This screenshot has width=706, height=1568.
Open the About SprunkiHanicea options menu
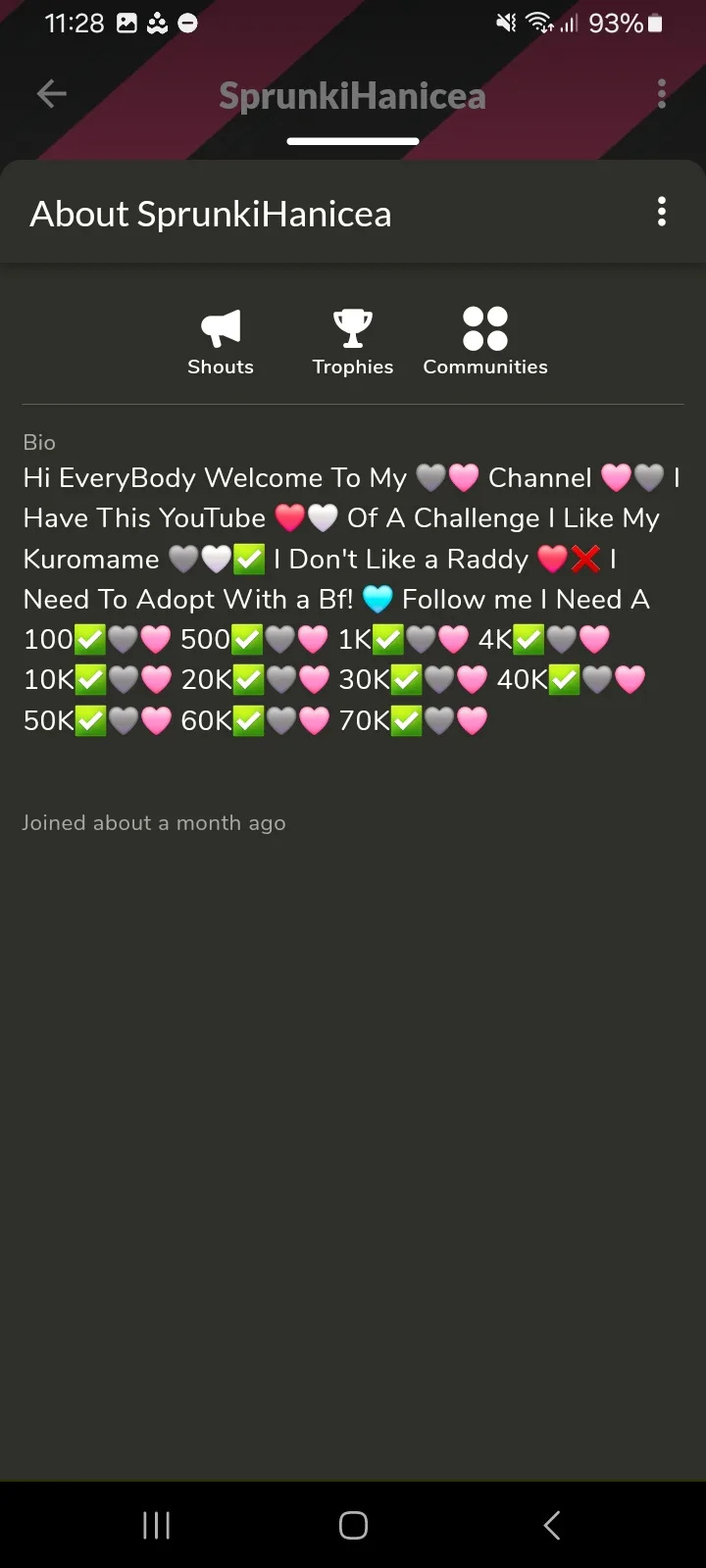pyautogui.click(x=662, y=212)
